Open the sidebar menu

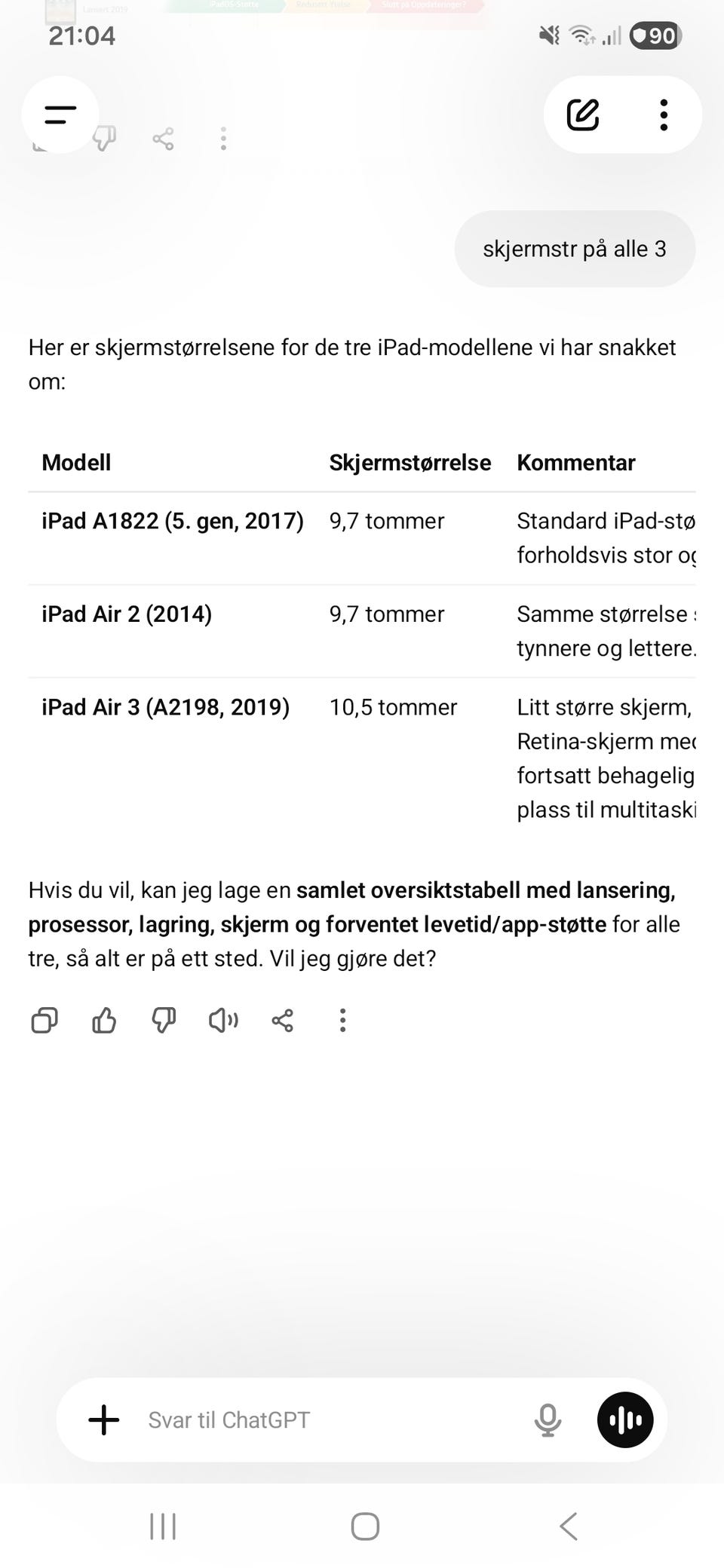[59, 115]
